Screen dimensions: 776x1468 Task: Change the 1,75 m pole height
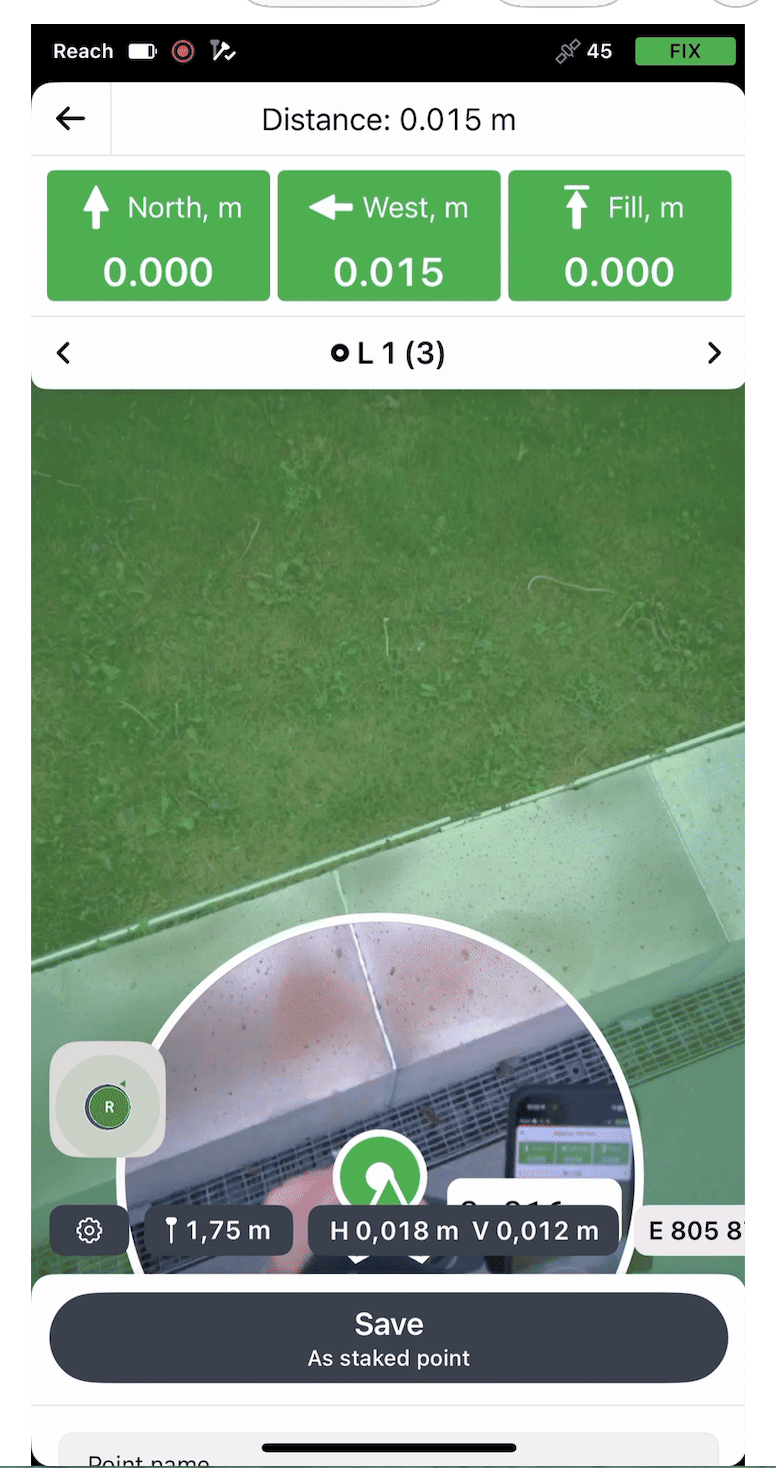click(x=219, y=1230)
